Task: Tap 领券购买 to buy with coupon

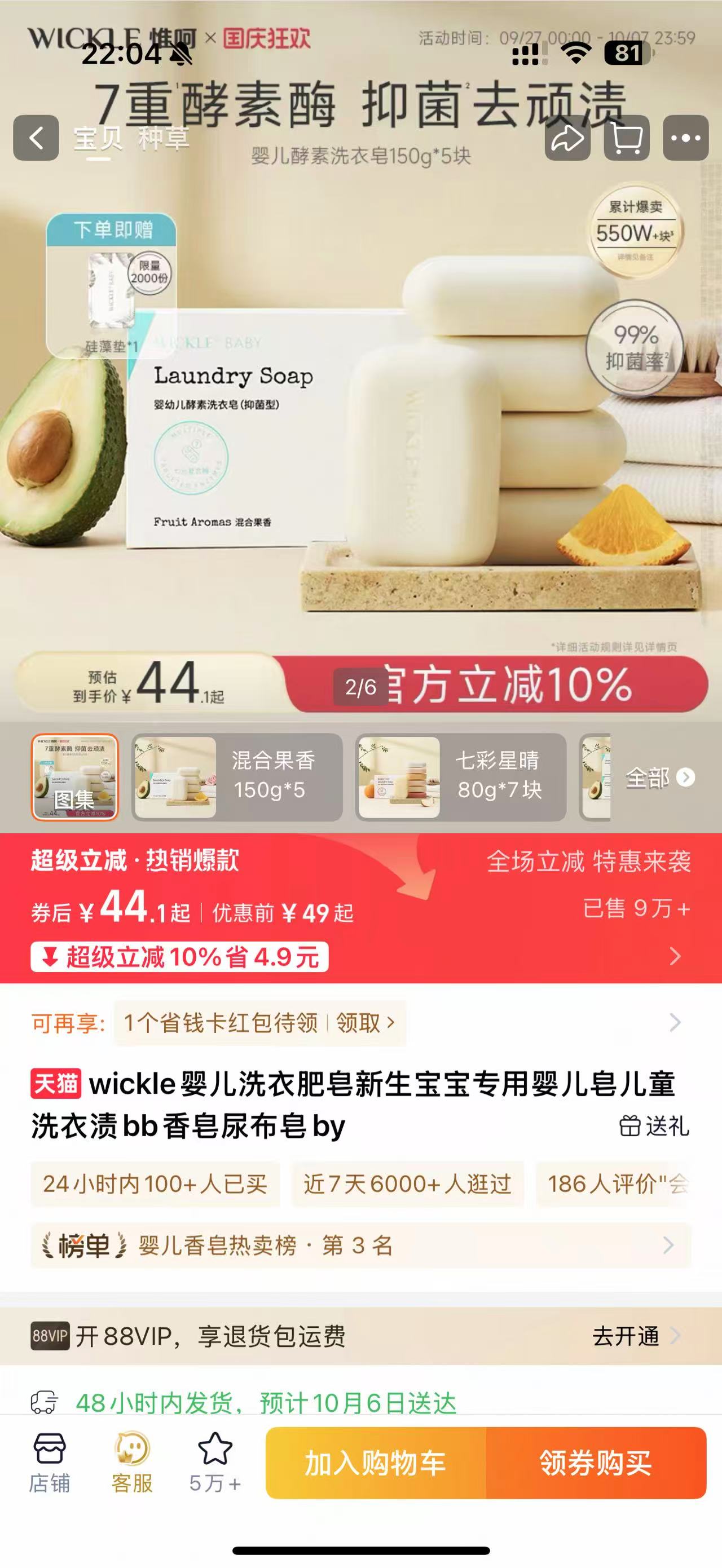Action: coord(596,1463)
